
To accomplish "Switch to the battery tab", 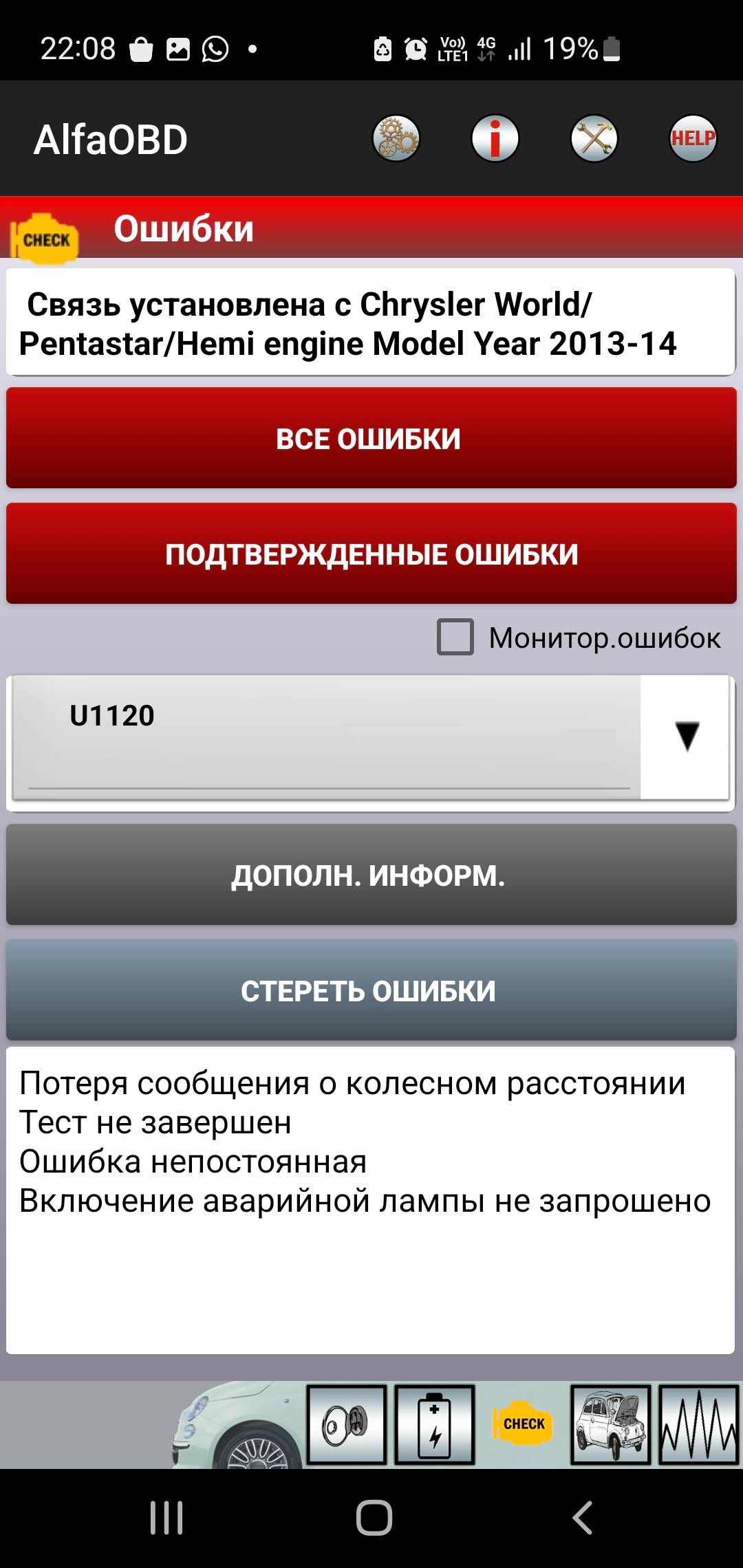I will [x=435, y=1424].
